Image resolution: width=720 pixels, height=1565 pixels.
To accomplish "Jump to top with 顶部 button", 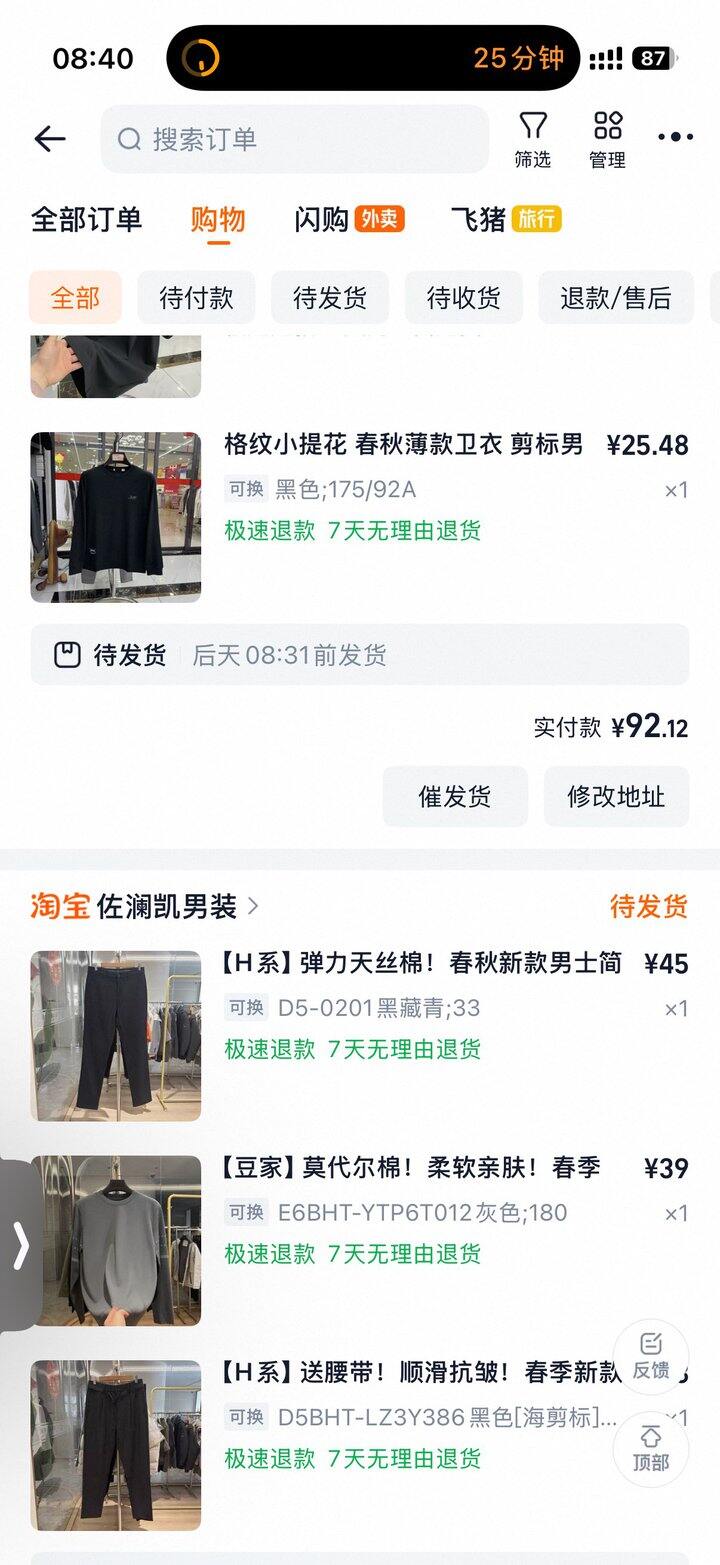I will coord(651,1449).
